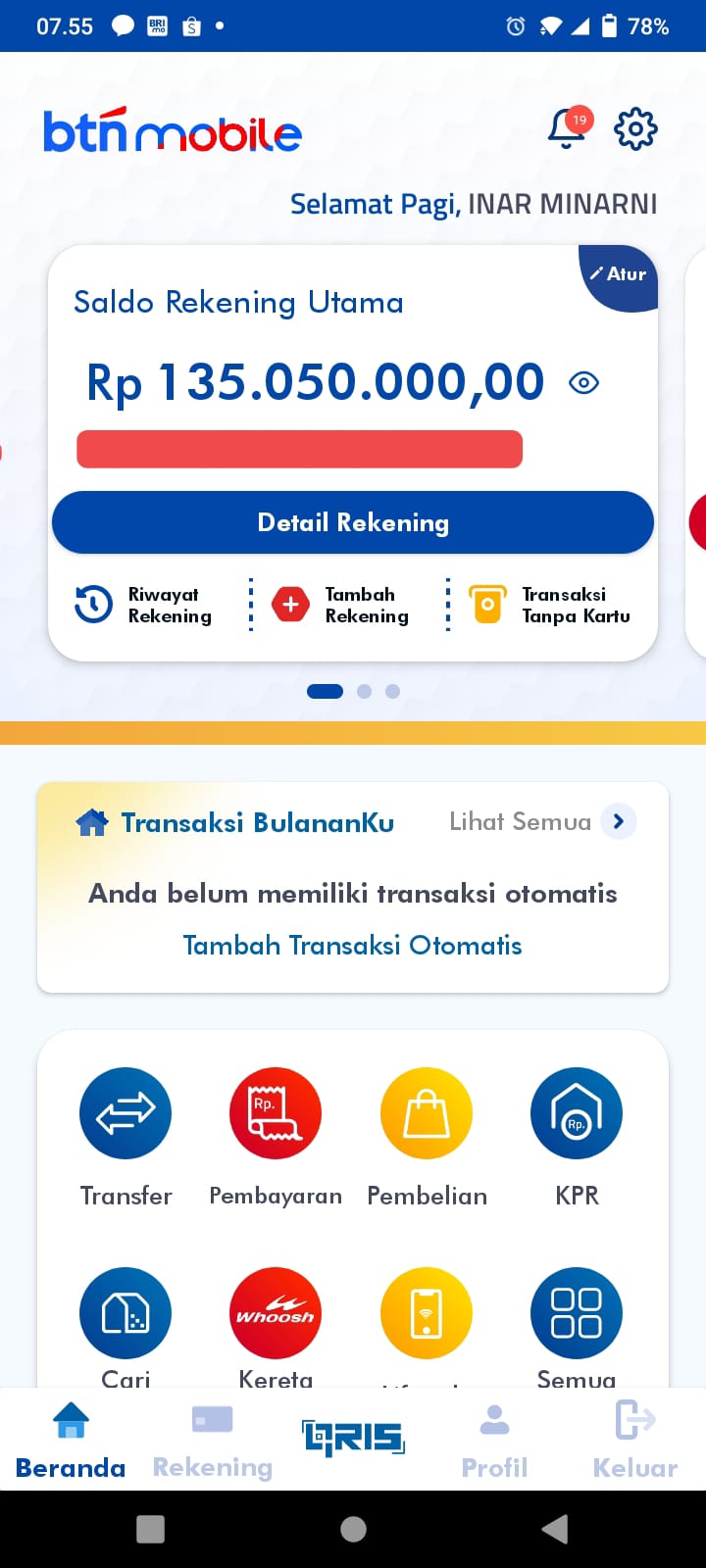Open the notifications bell
The height and width of the screenshot is (1568, 706).
566,128
